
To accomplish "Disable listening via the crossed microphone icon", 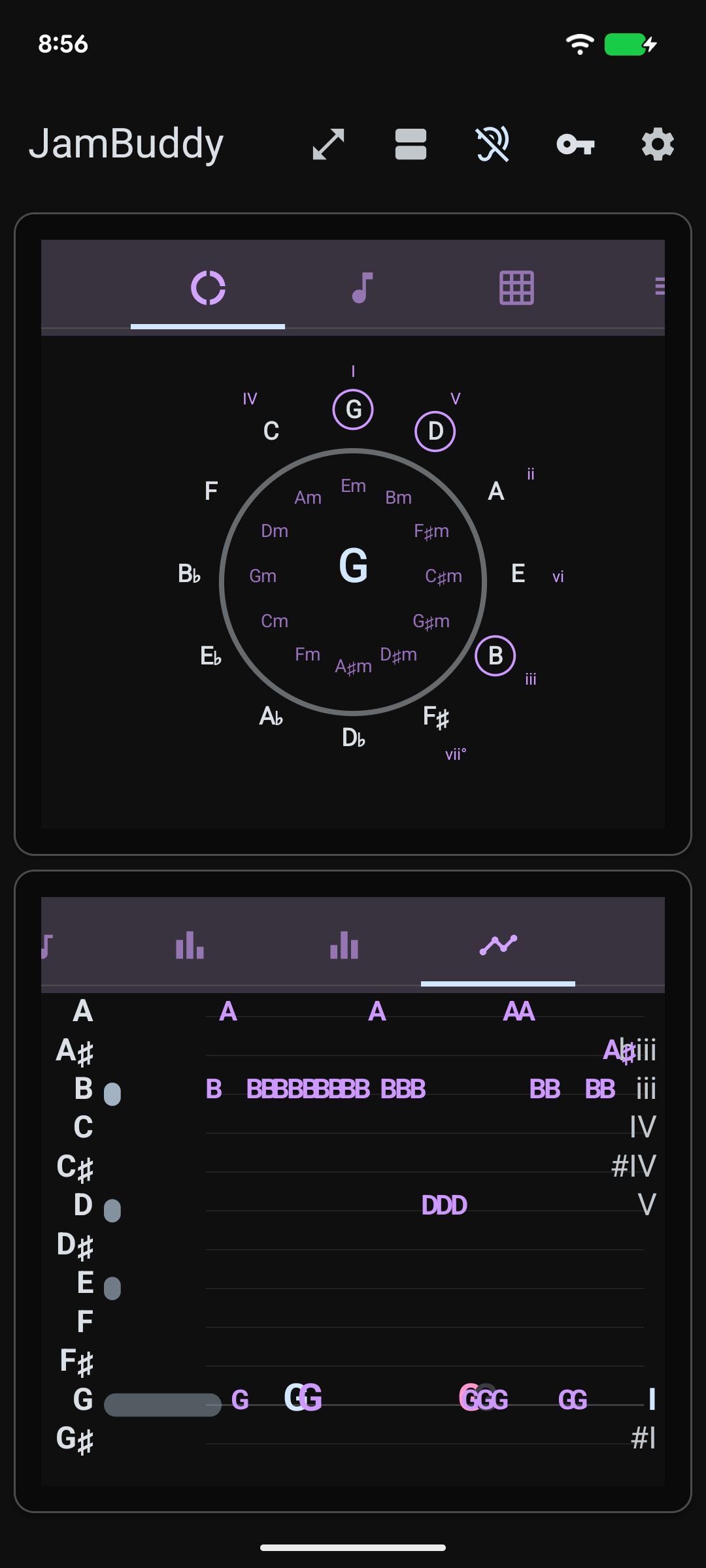I will (494, 145).
